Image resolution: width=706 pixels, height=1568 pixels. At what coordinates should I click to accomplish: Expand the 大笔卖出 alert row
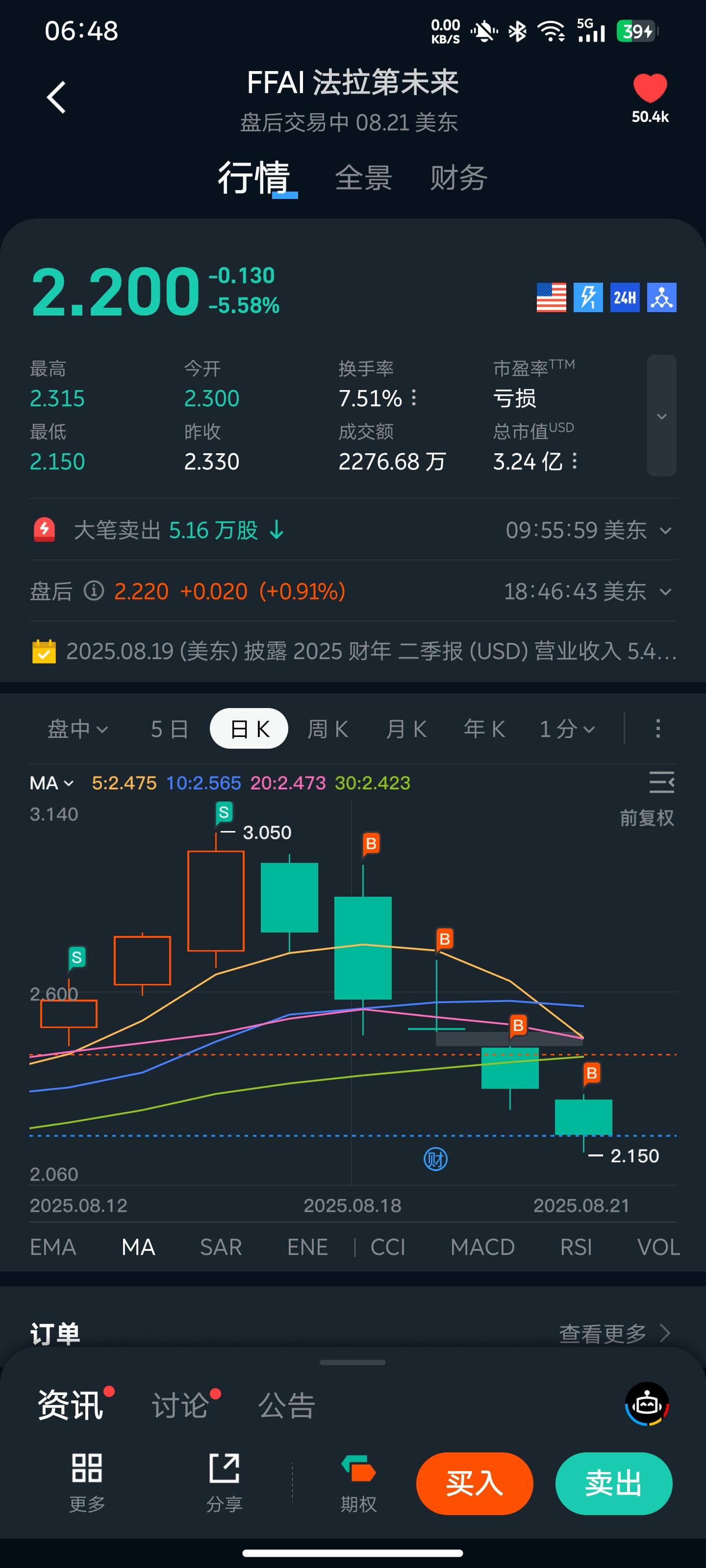(x=353, y=530)
